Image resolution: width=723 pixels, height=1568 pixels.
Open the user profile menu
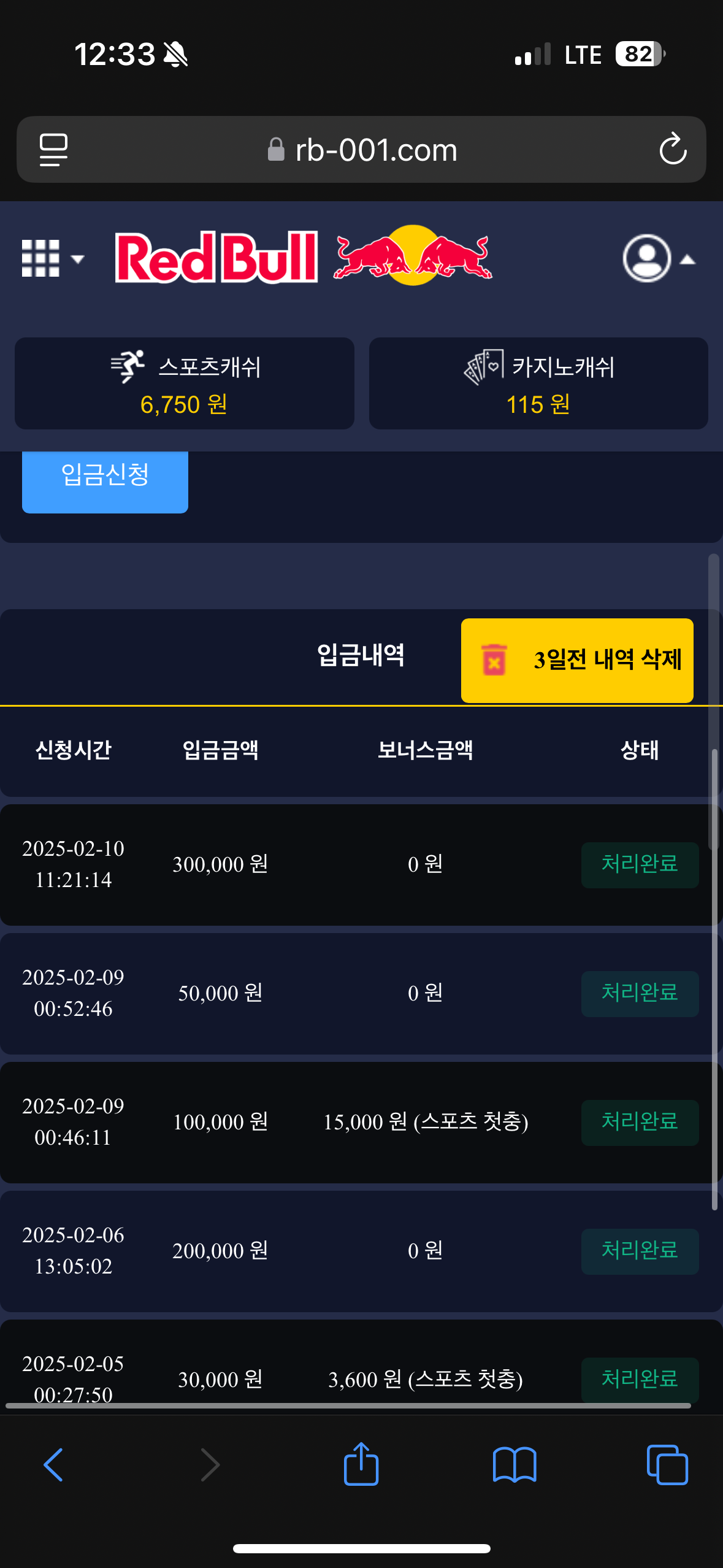pos(658,258)
